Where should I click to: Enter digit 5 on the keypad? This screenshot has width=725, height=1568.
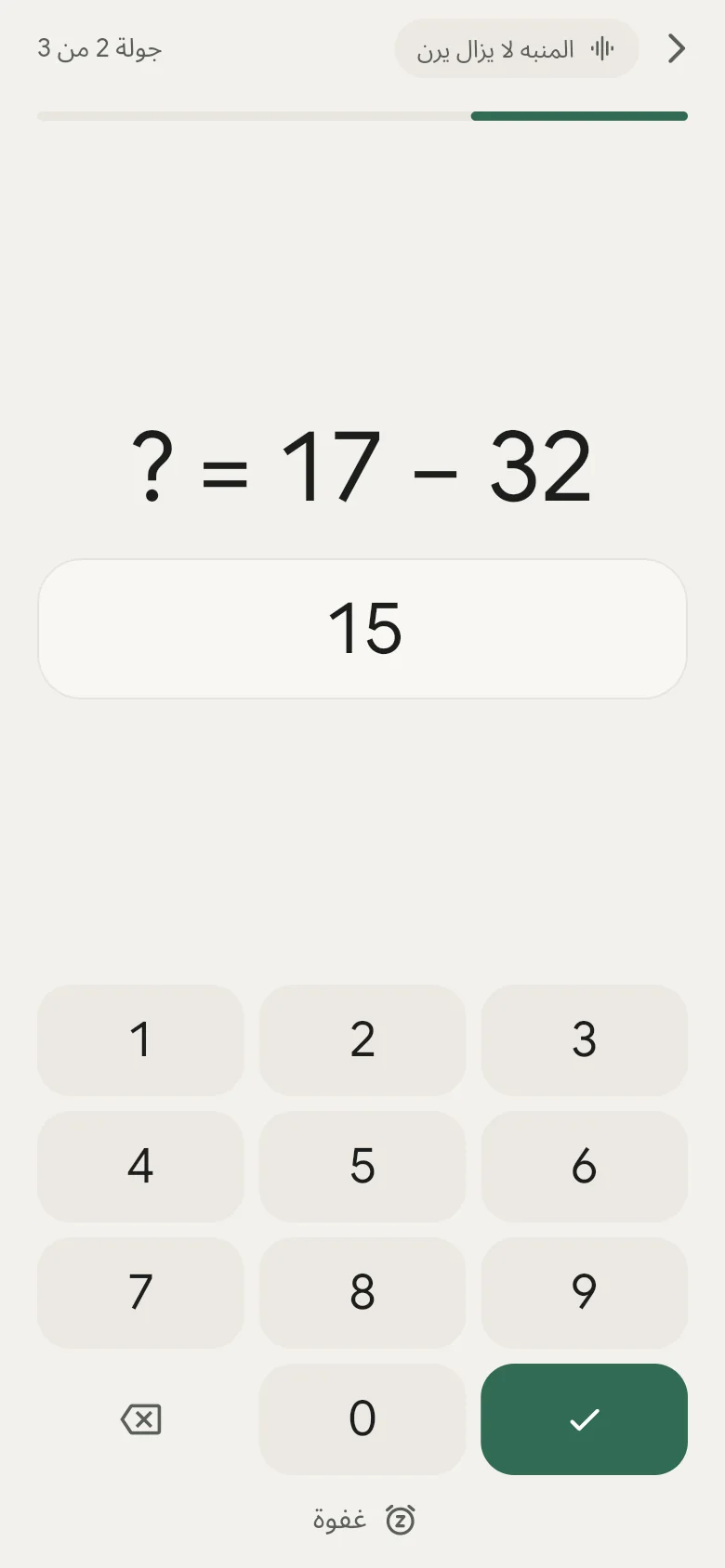pyautogui.click(x=362, y=1167)
